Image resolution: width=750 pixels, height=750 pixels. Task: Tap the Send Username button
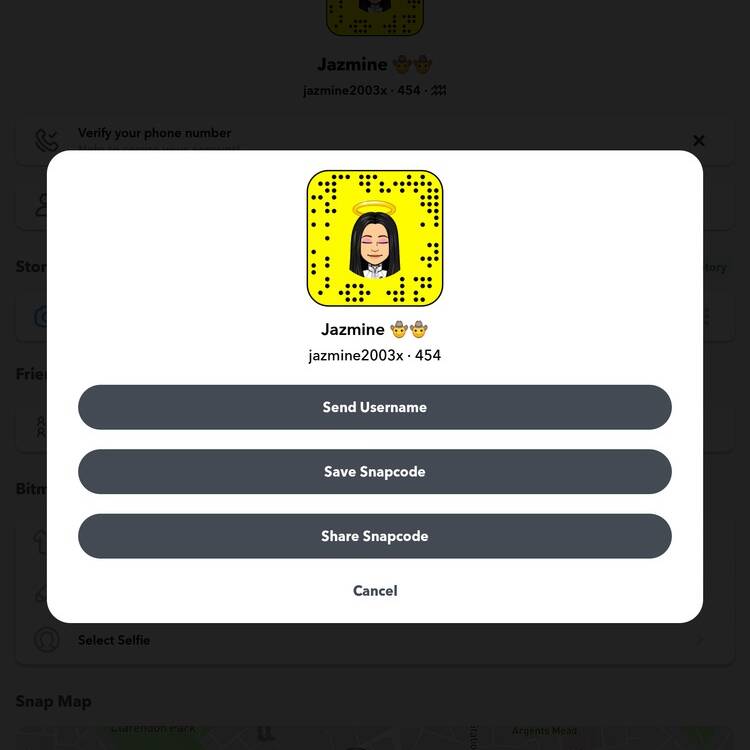tap(375, 407)
